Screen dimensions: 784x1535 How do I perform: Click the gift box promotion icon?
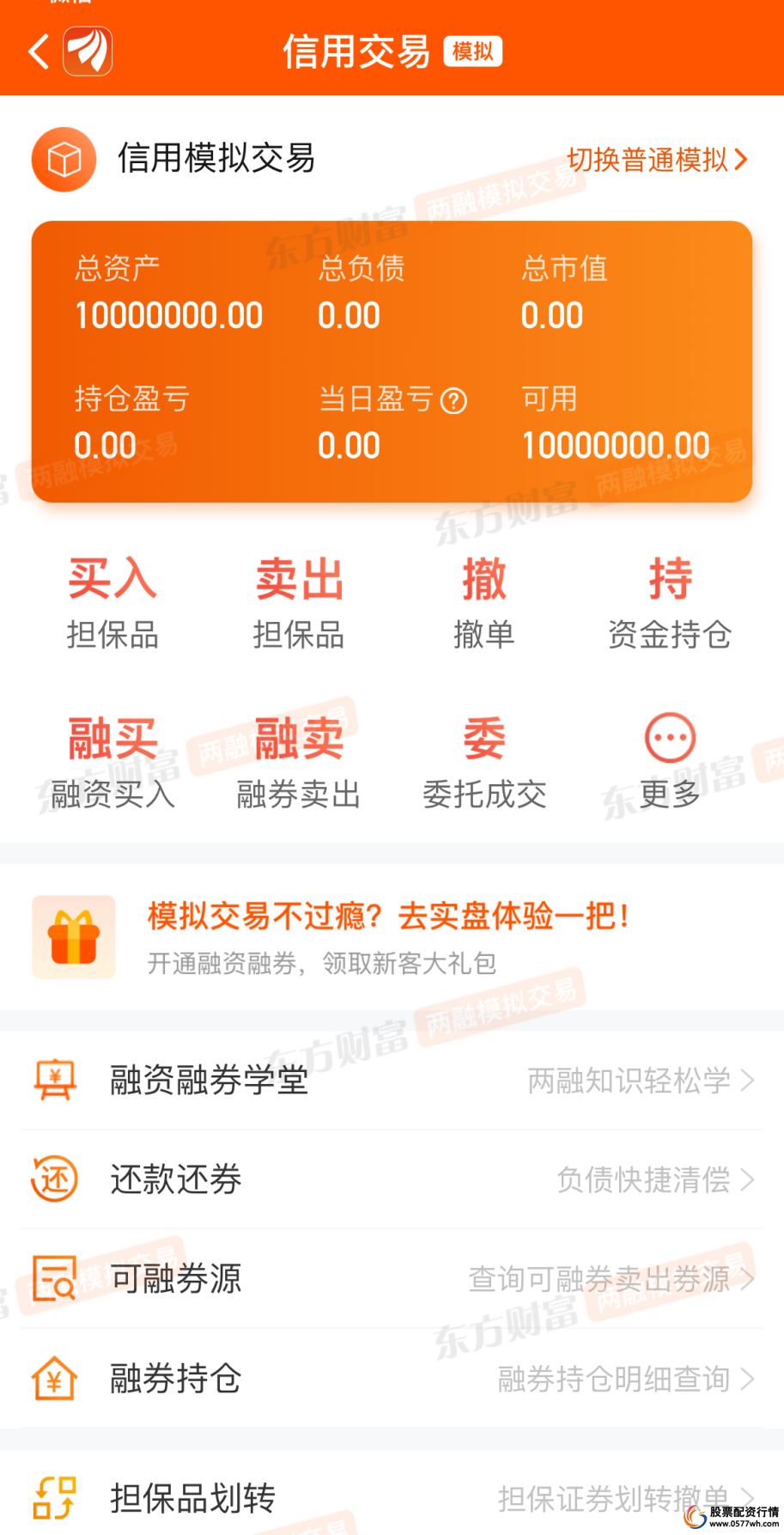click(x=73, y=936)
